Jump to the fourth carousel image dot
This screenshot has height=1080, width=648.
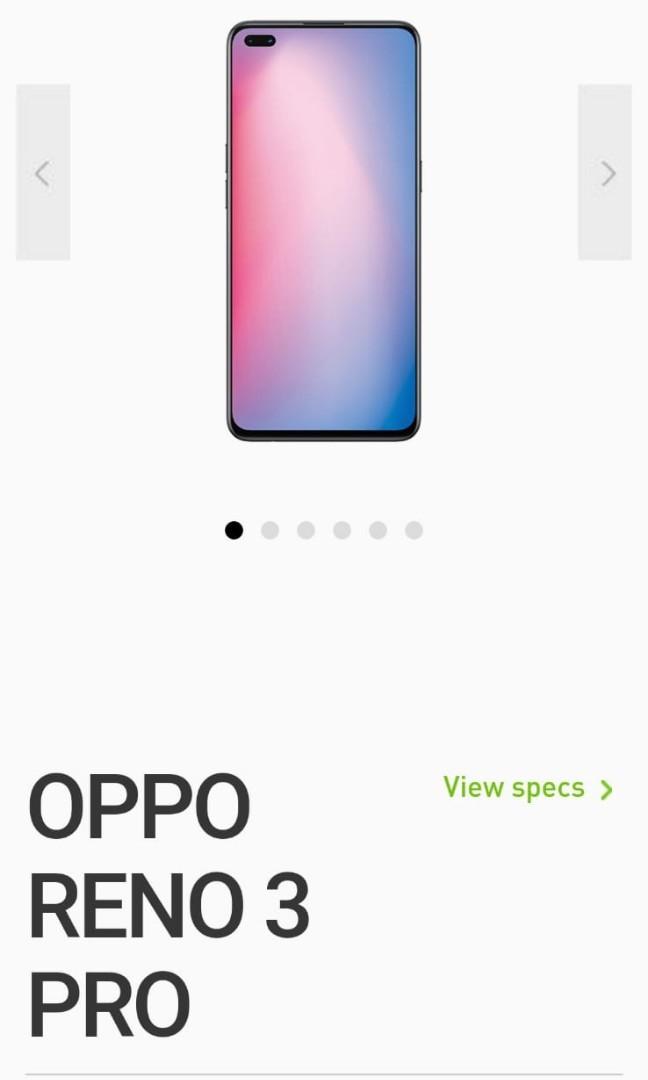click(342, 530)
